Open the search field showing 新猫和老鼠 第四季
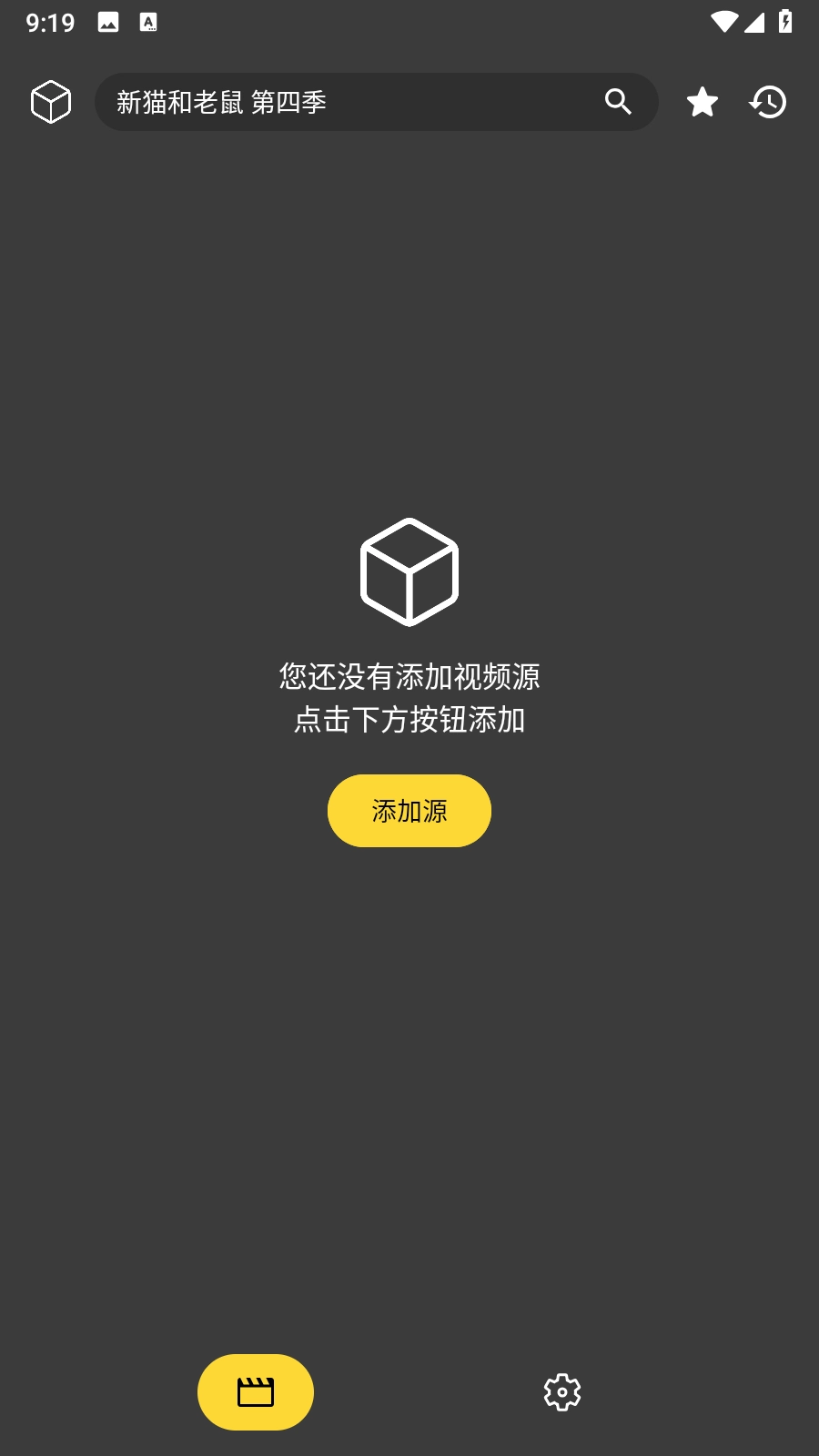The image size is (819, 1456). 346,102
